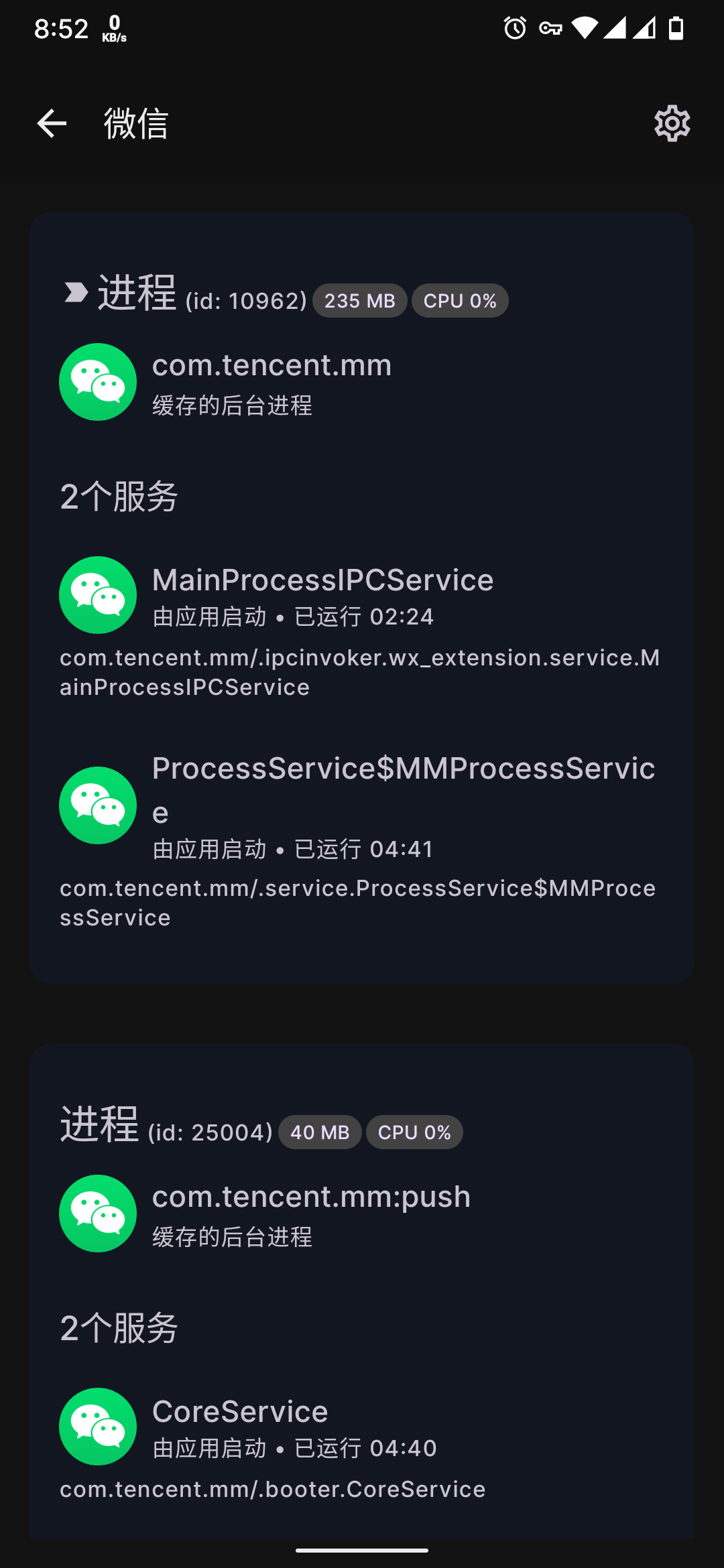Screen dimensions: 724x1568
Task: Click the WeChat icon next to com.tencent.mm:push
Action: point(97,1213)
